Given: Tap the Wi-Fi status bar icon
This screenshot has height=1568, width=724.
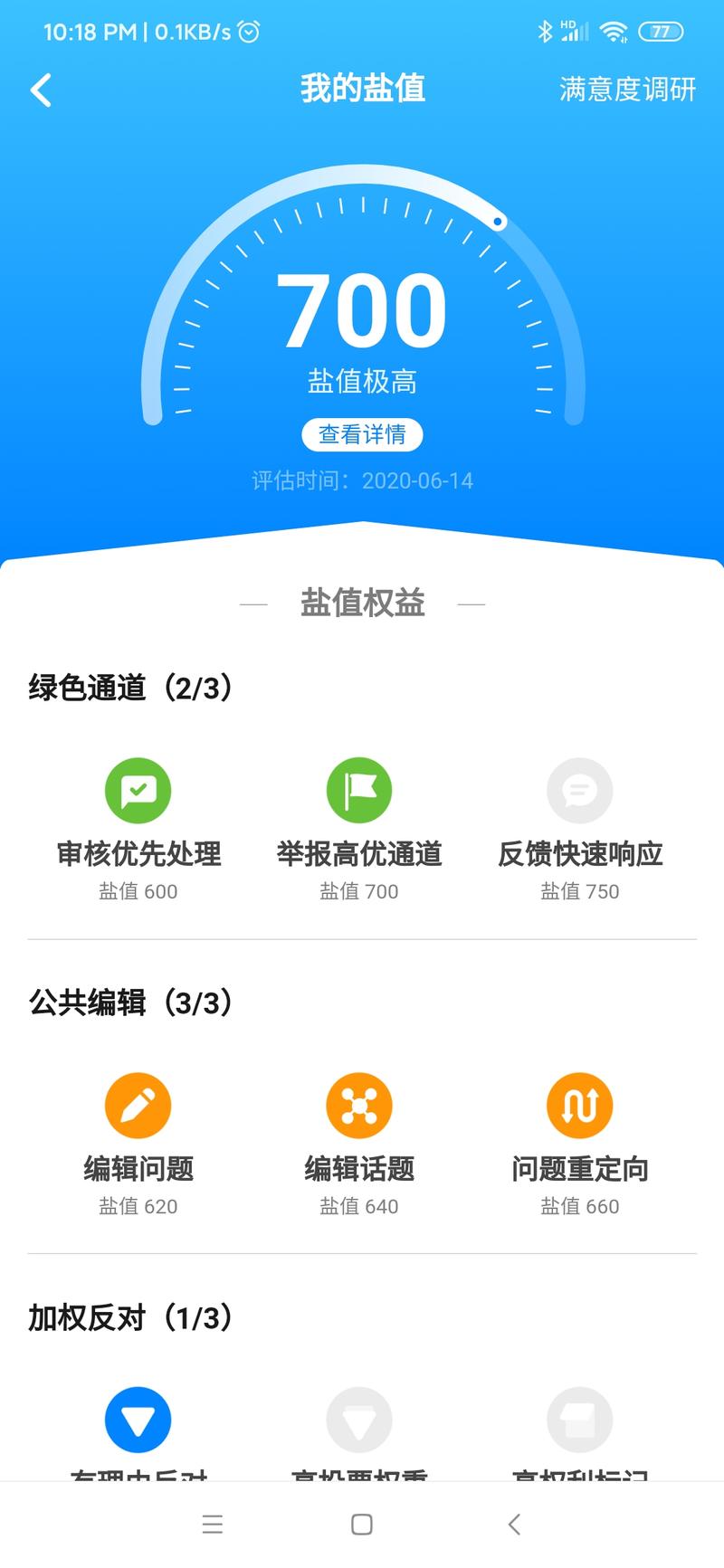Looking at the screenshot, I should click(x=614, y=30).
